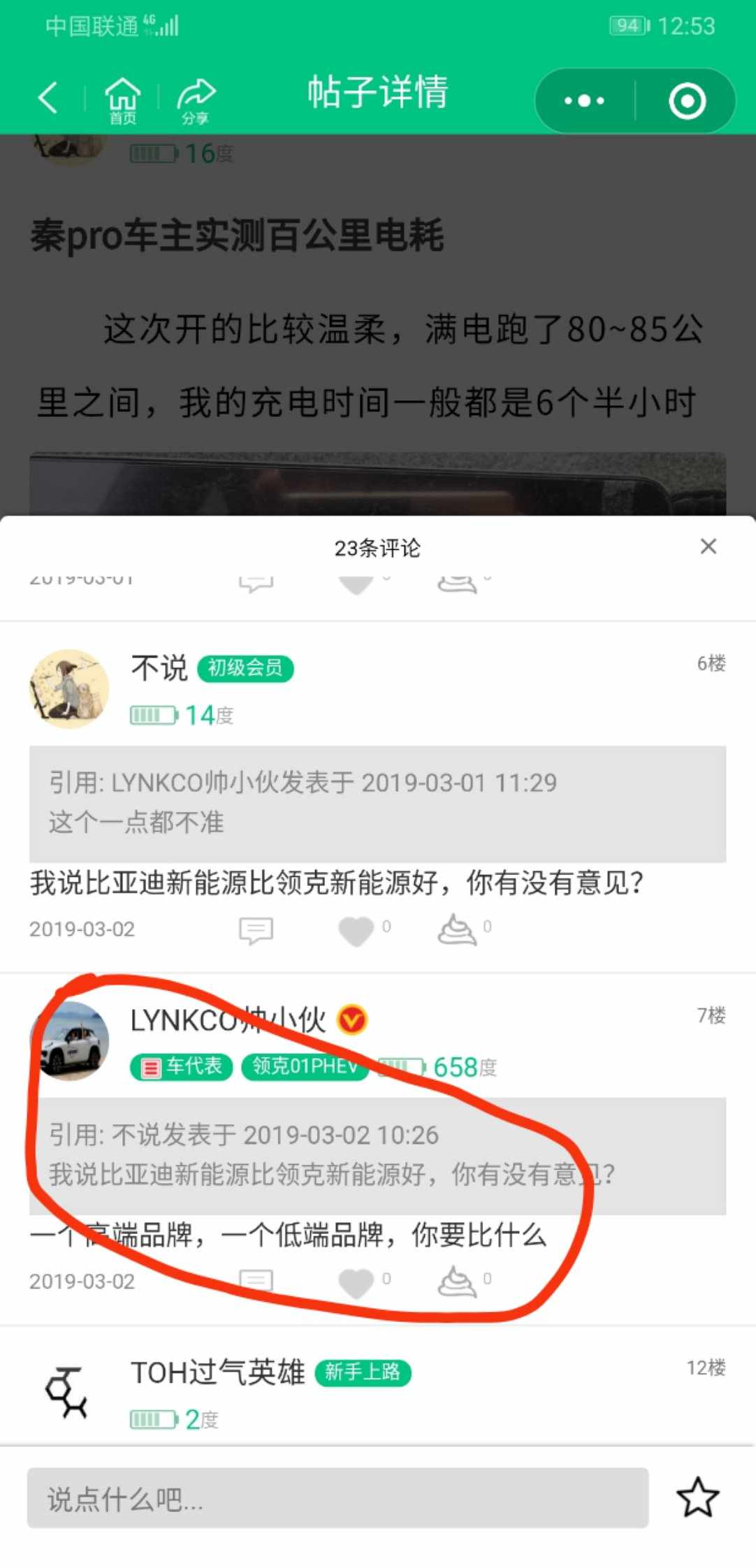The image size is (756, 1568).
Task: Reply to 不说's 6楼 comment
Action: click(x=256, y=931)
